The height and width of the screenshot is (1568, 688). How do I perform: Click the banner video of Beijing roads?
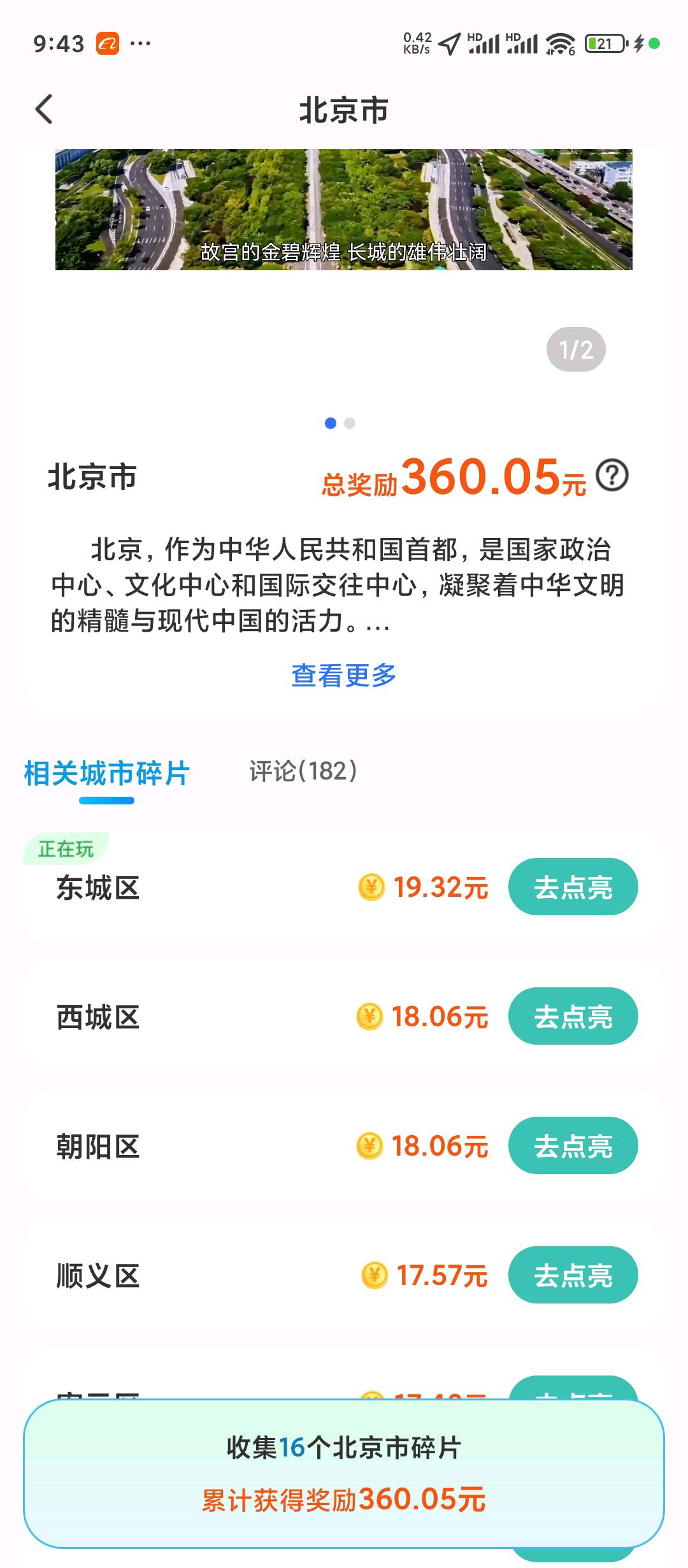coord(344,210)
